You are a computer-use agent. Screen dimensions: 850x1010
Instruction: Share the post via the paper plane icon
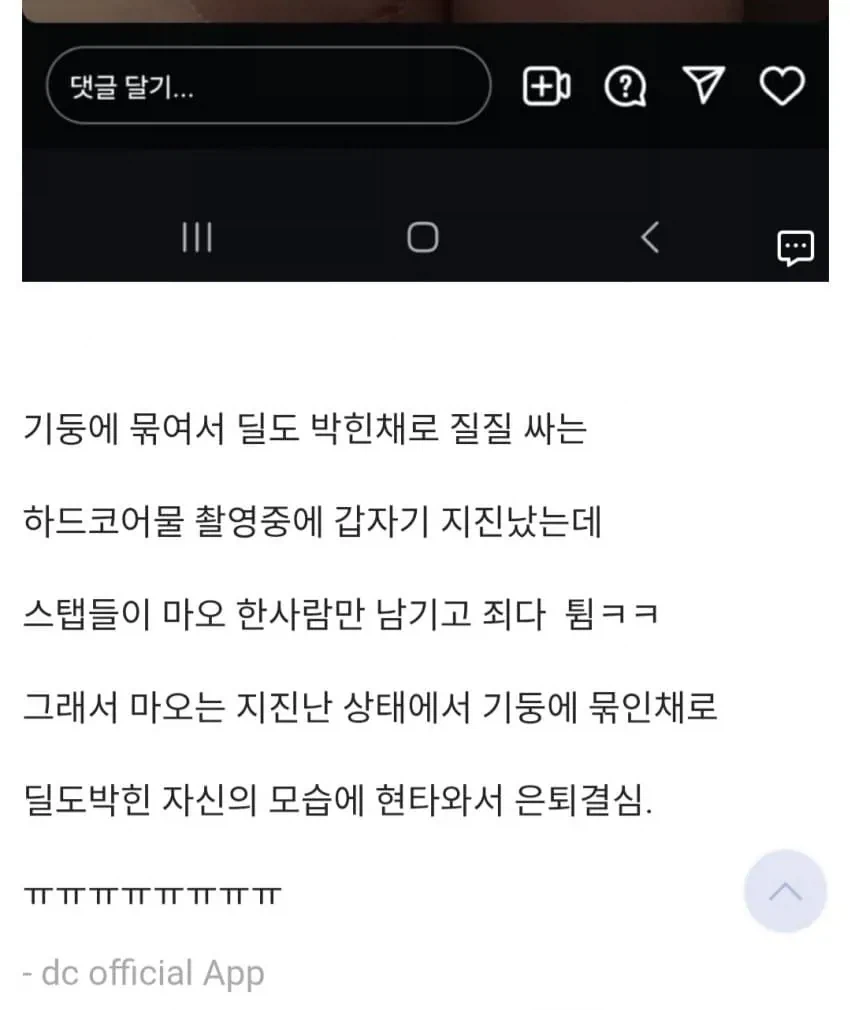click(x=705, y=84)
